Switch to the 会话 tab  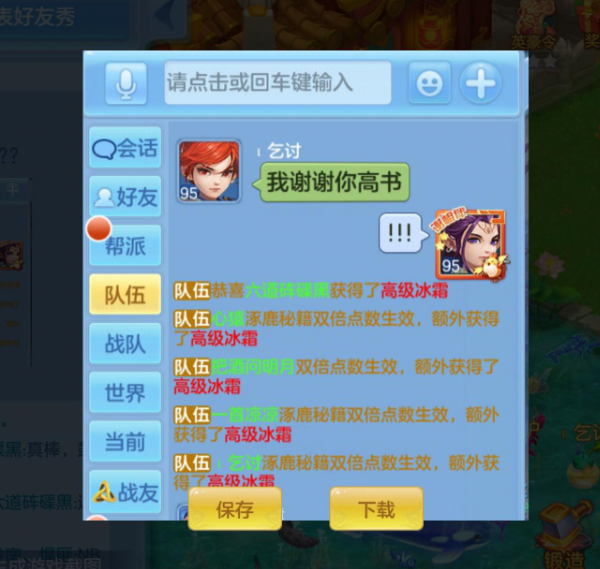coord(125,148)
